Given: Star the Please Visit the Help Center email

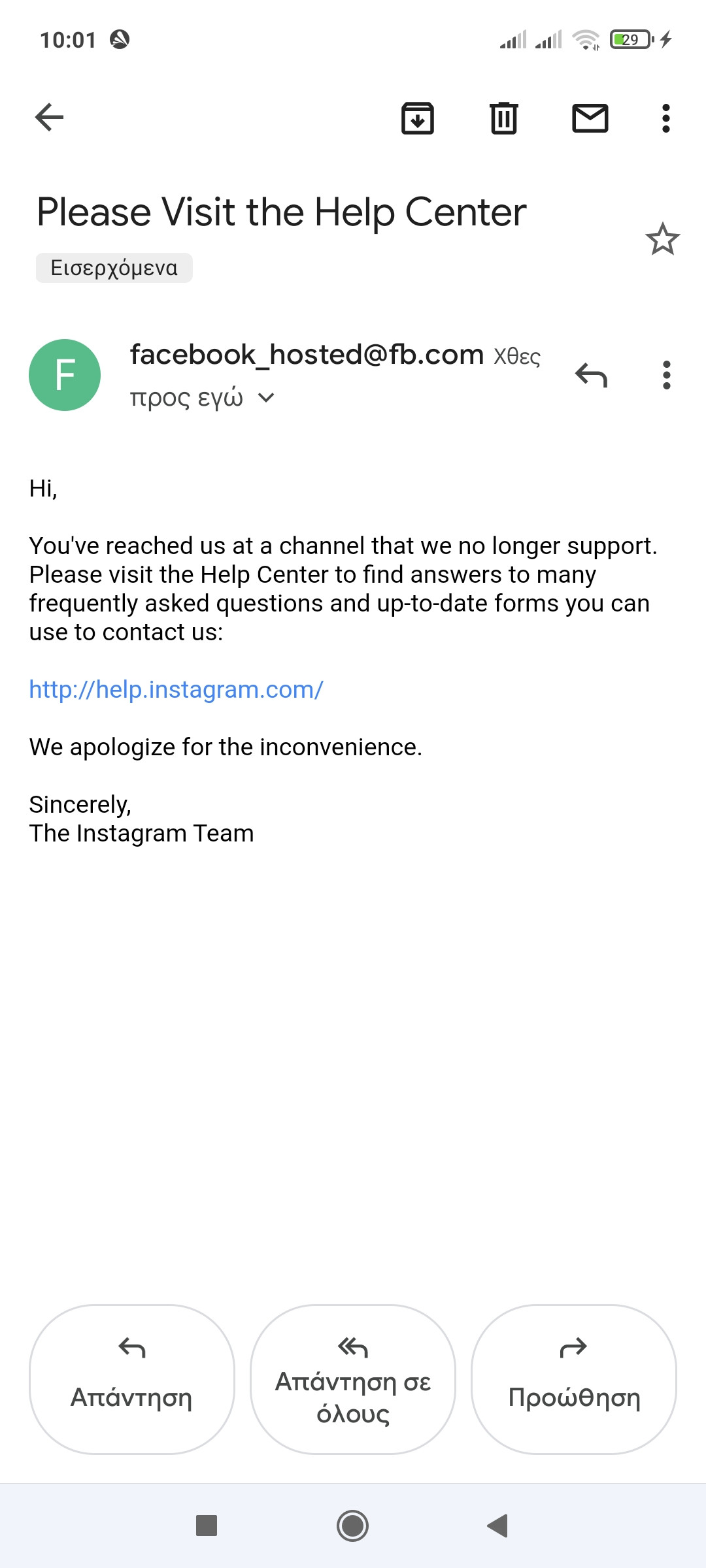Looking at the screenshot, I should [x=663, y=239].
